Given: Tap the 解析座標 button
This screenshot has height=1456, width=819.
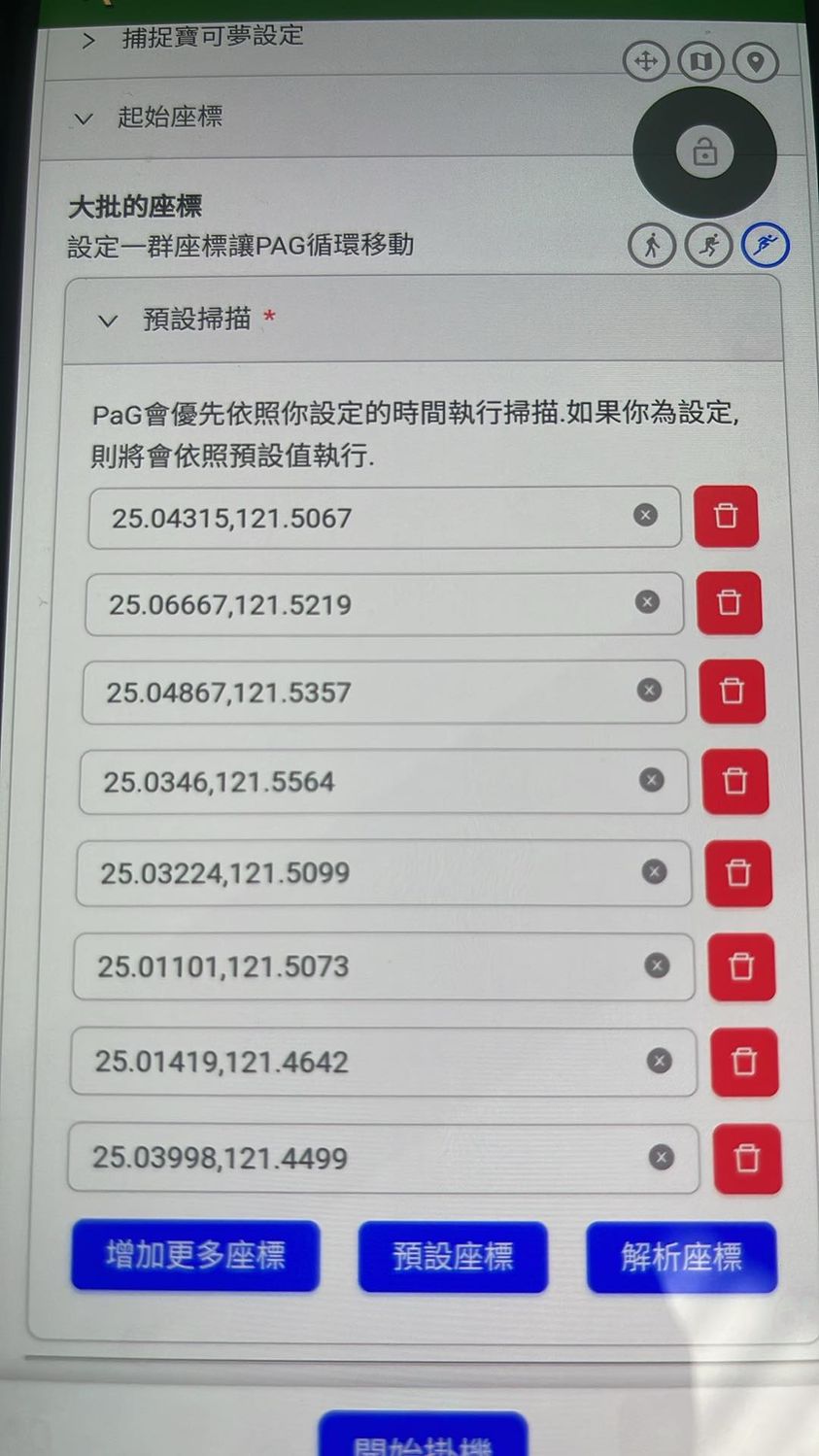Looking at the screenshot, I should (681, 1257).
